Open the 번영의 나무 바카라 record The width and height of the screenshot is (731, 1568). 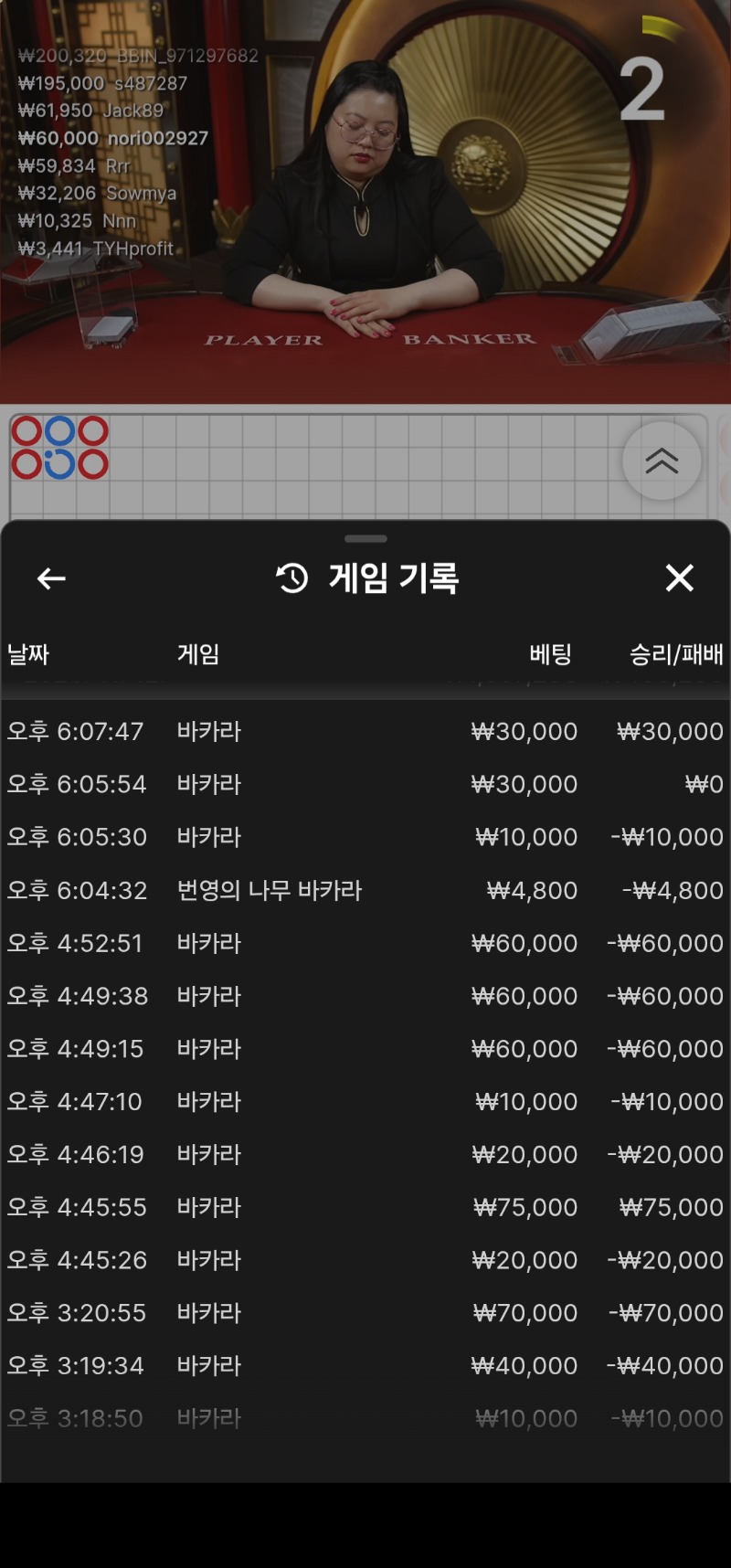point(365,890)
